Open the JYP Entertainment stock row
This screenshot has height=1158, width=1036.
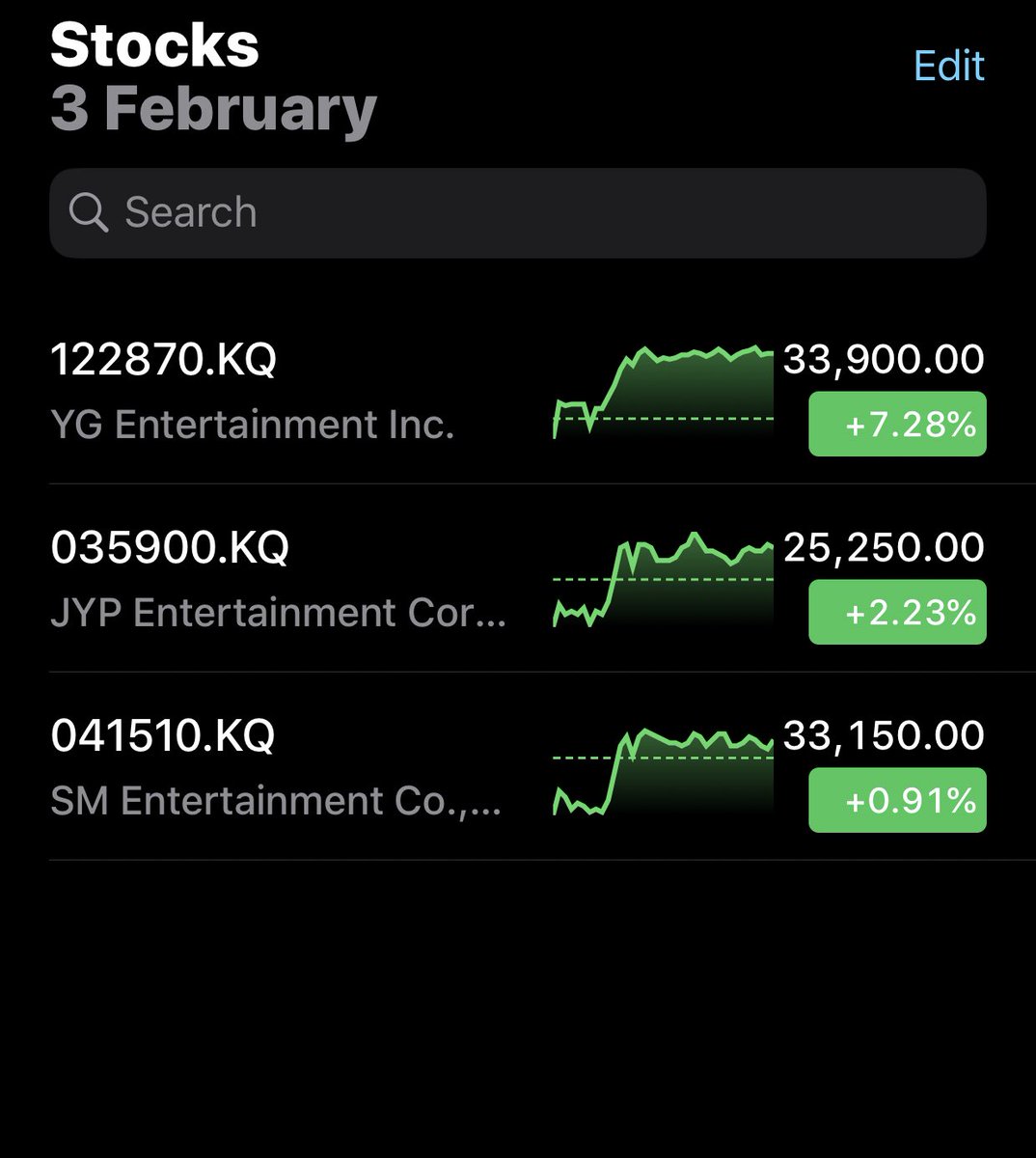click(x=518, y=578)
